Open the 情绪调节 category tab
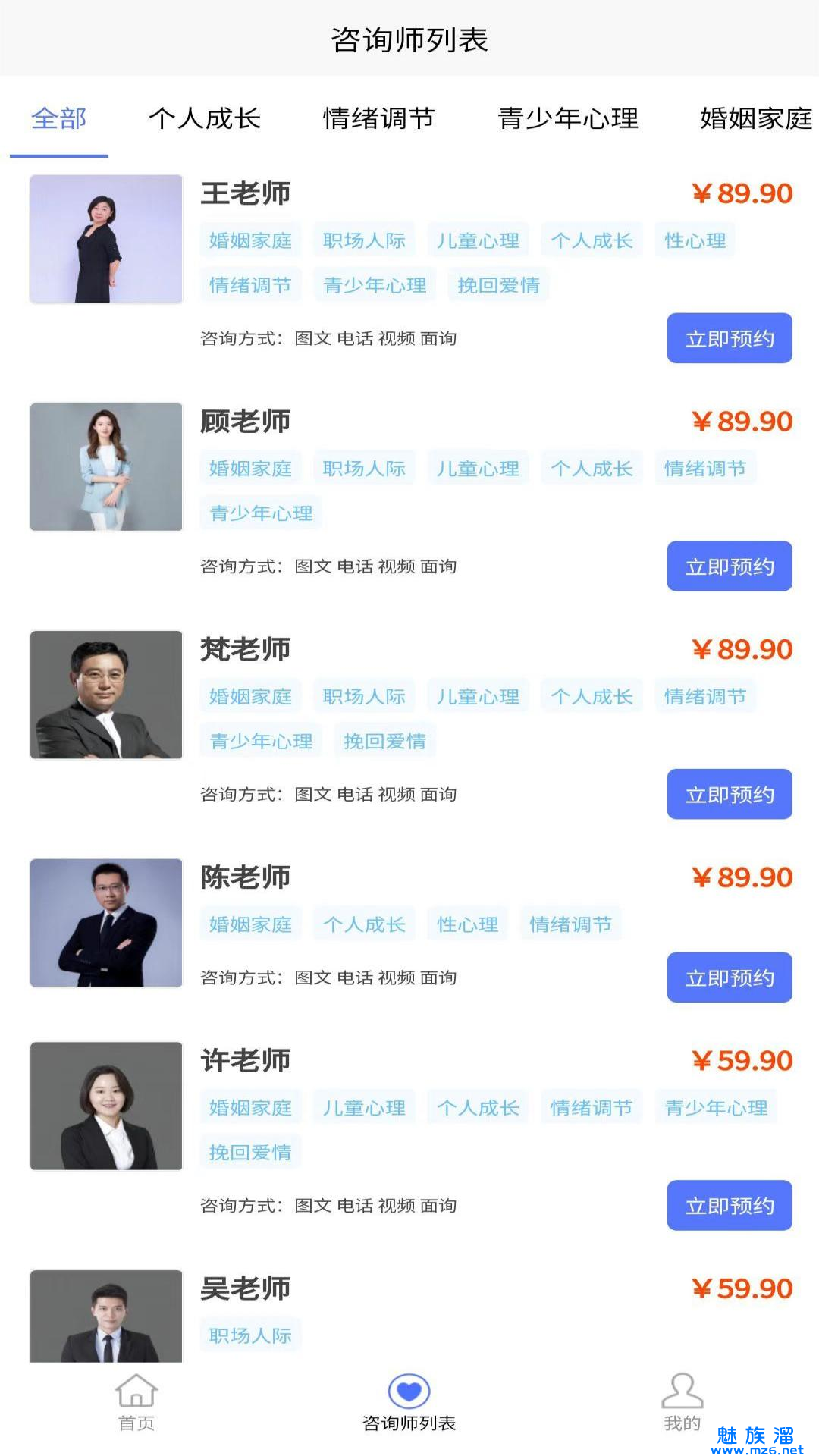The width and height of the screenshot is (819, 1456). pos(378,119)
